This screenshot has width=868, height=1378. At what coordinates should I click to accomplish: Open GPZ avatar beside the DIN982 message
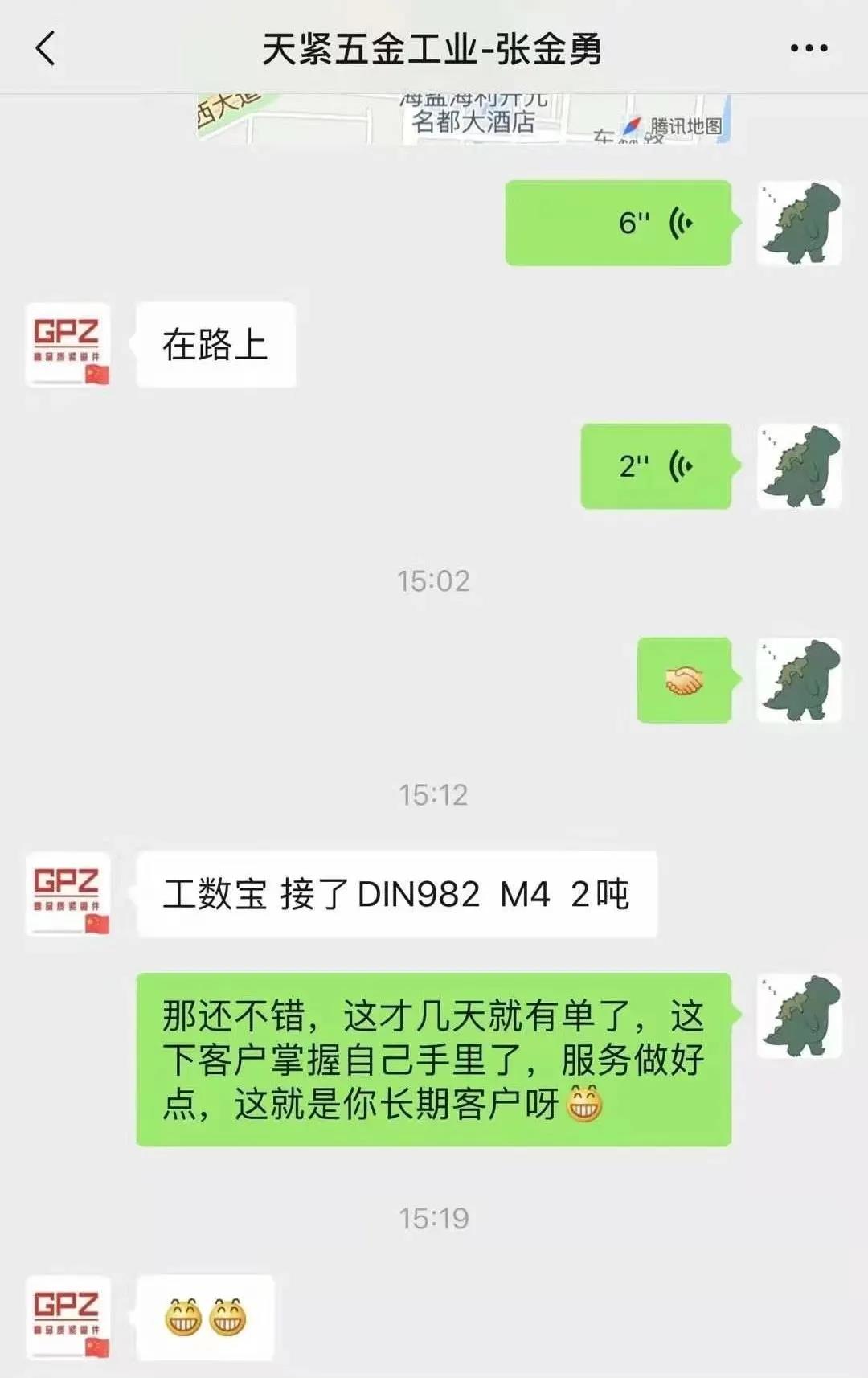(x=68, y=893)
